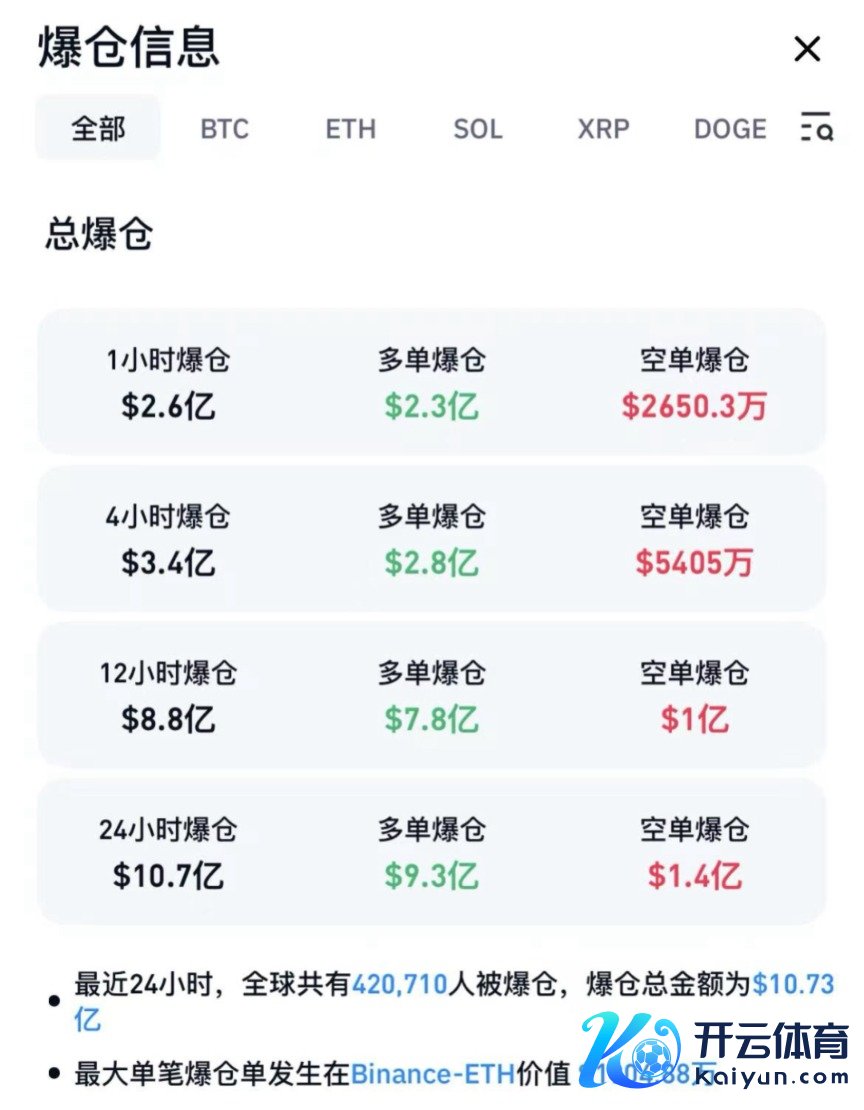The height and width of the screenshot is (1110, 864).
Task: Open the coin list search icon
Action: coord(816,128)
